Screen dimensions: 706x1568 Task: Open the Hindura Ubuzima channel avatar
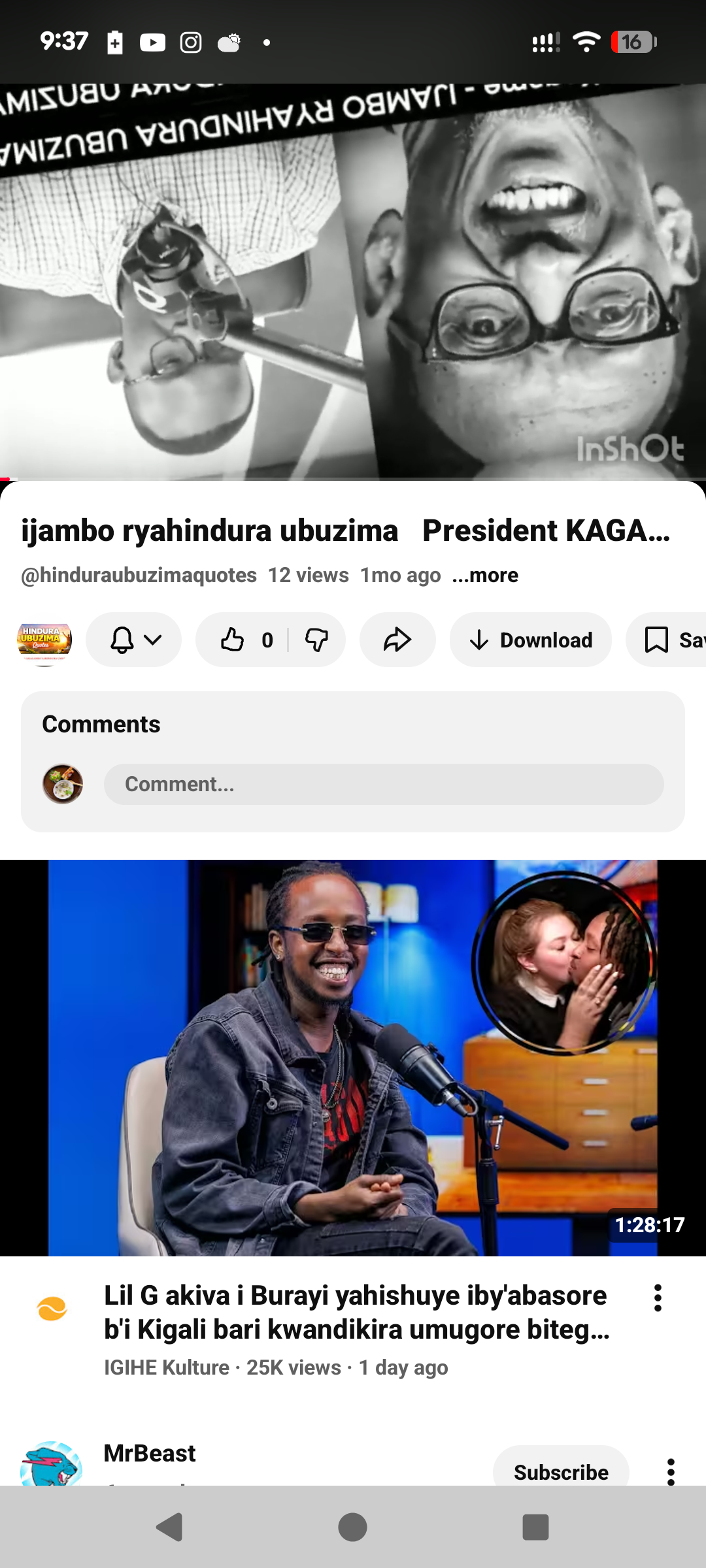click(44, 640)
